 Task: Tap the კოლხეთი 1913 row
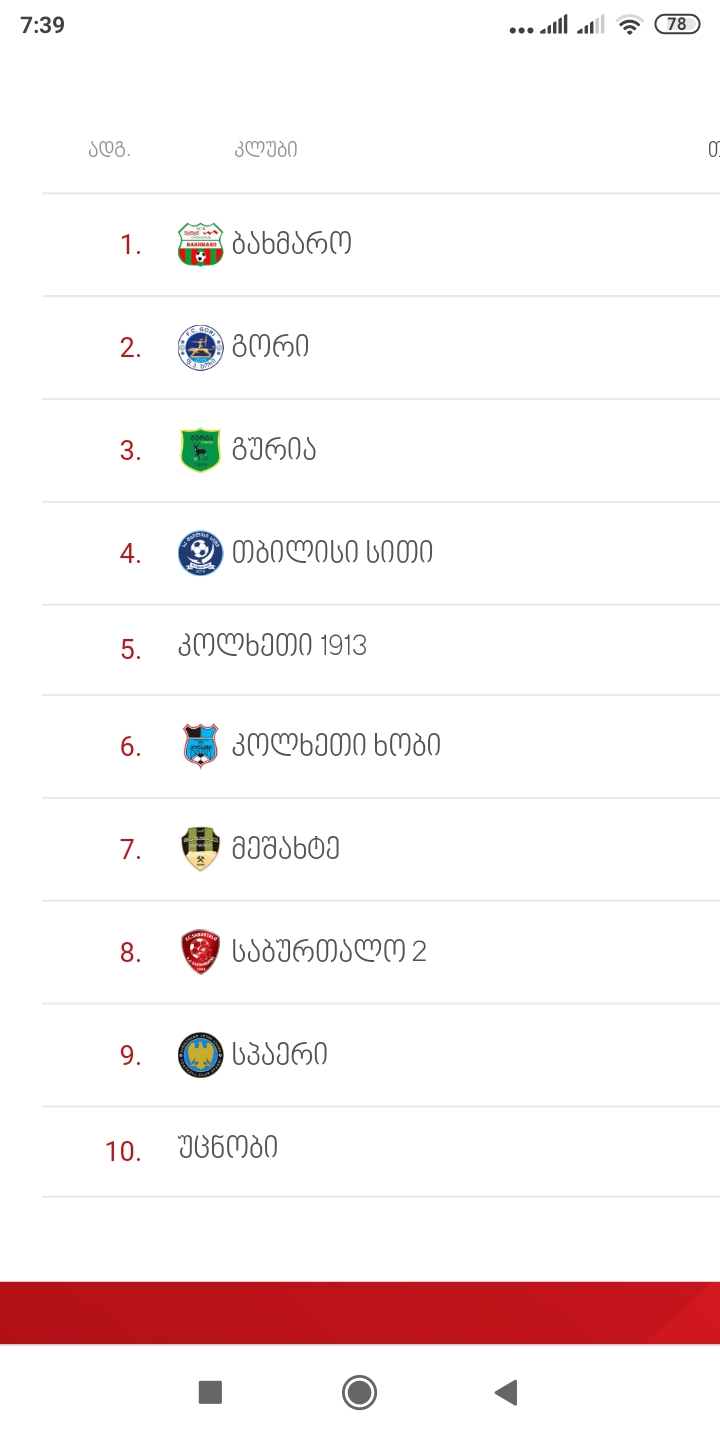[272, 647]
